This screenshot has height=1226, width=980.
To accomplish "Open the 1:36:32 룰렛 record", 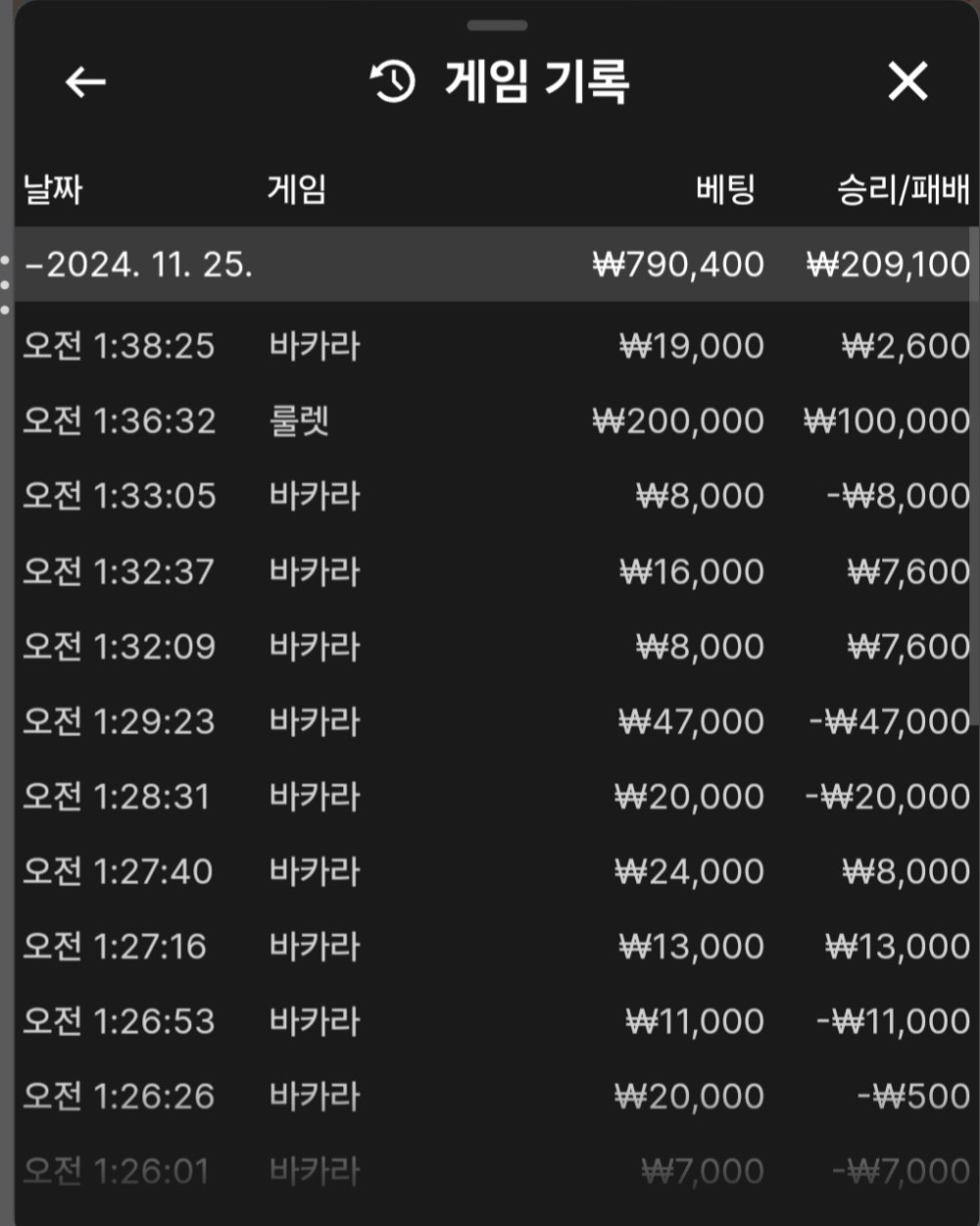I will [x=490, y=421].
